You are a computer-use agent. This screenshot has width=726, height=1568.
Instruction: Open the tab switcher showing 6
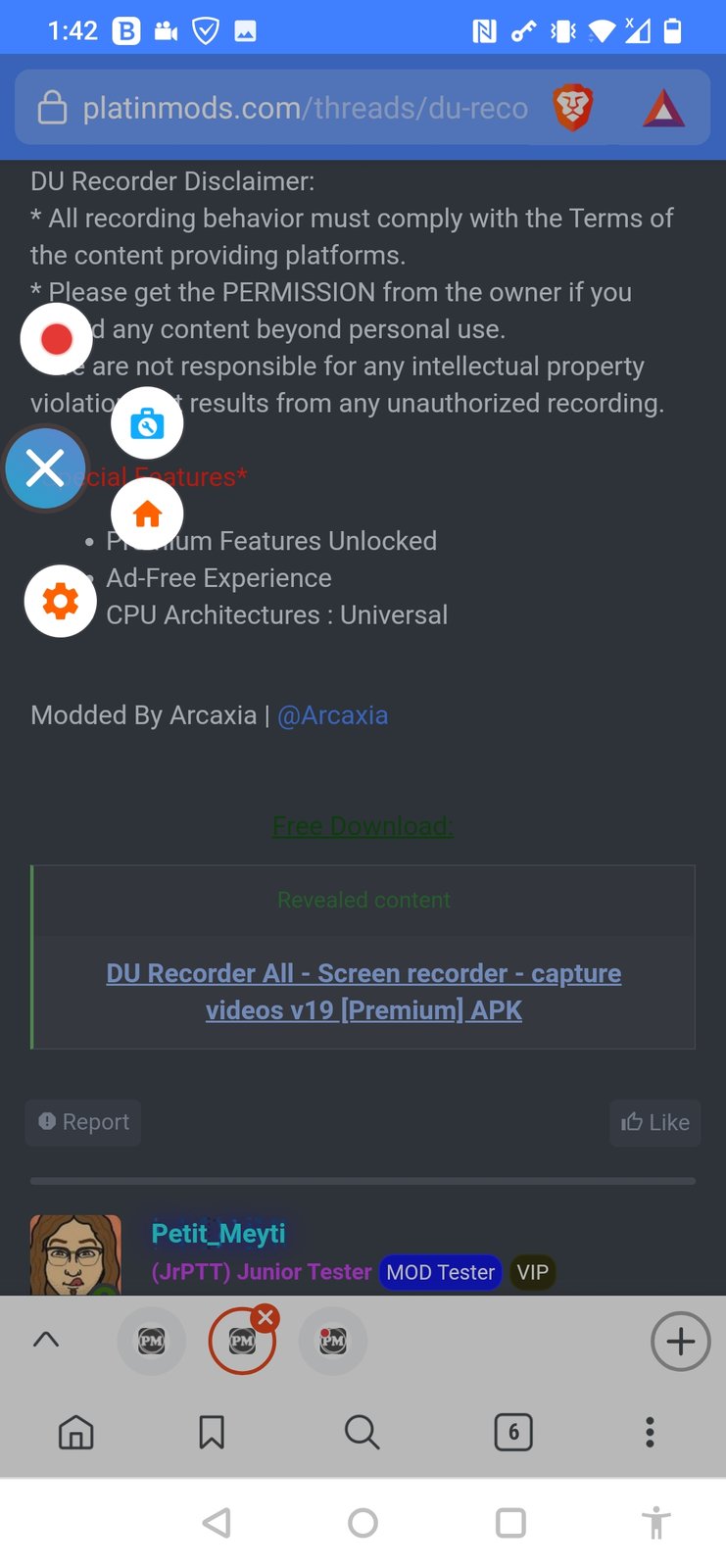(513, 1433)
